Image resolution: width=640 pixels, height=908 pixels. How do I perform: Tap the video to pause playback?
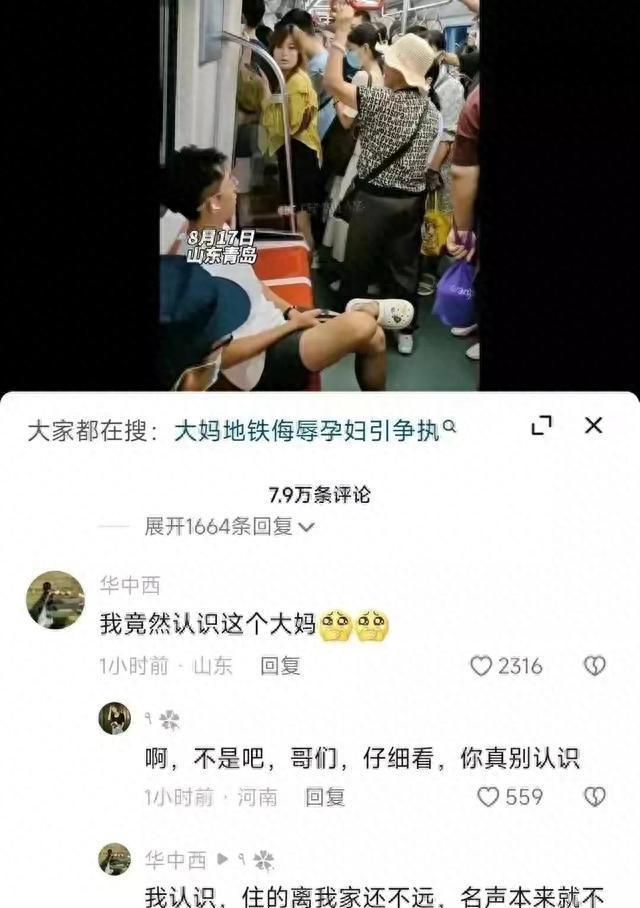coord(319,195)
